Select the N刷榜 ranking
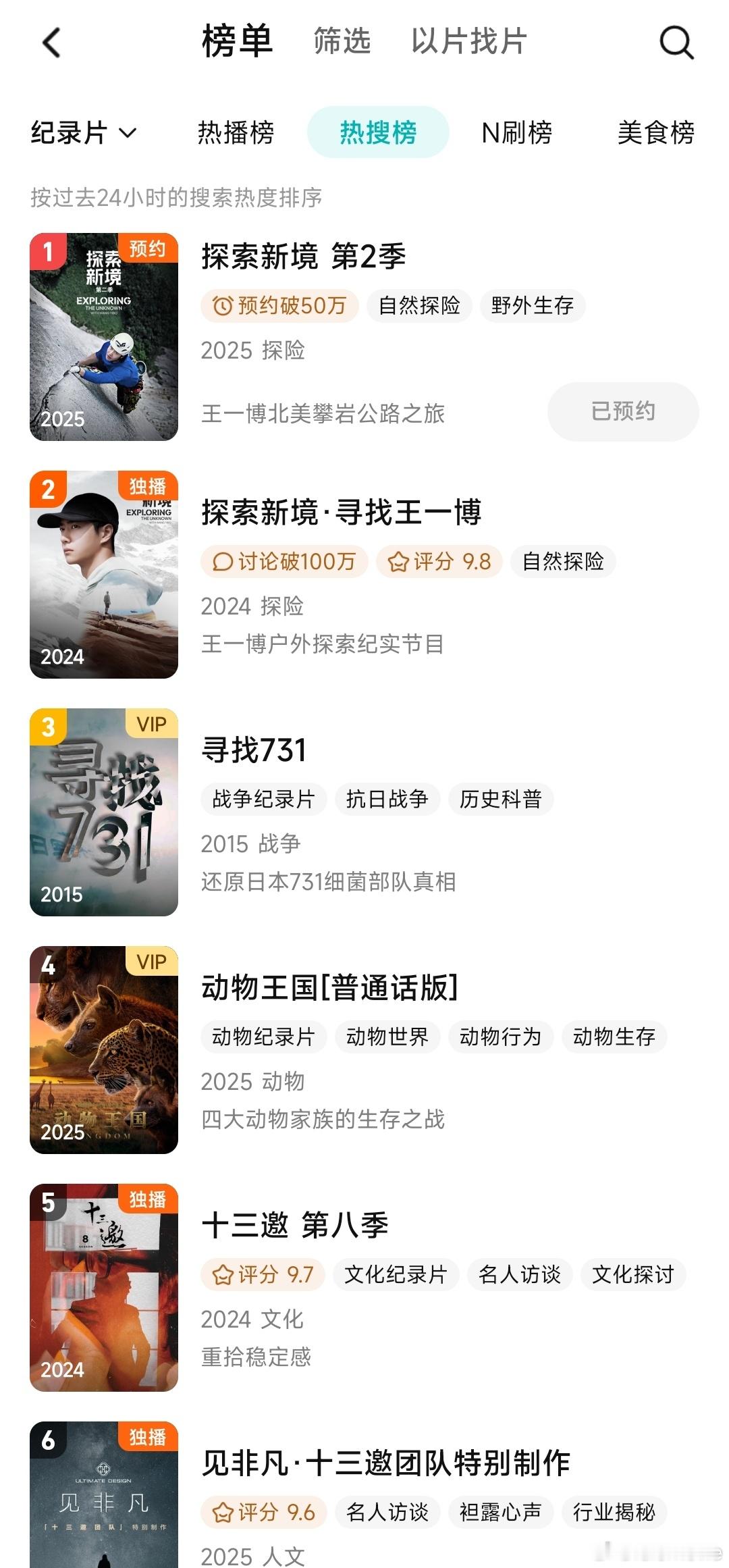The width and height of the screenshot is (729, 1568). pyautogui.click(x=517, y=132)
